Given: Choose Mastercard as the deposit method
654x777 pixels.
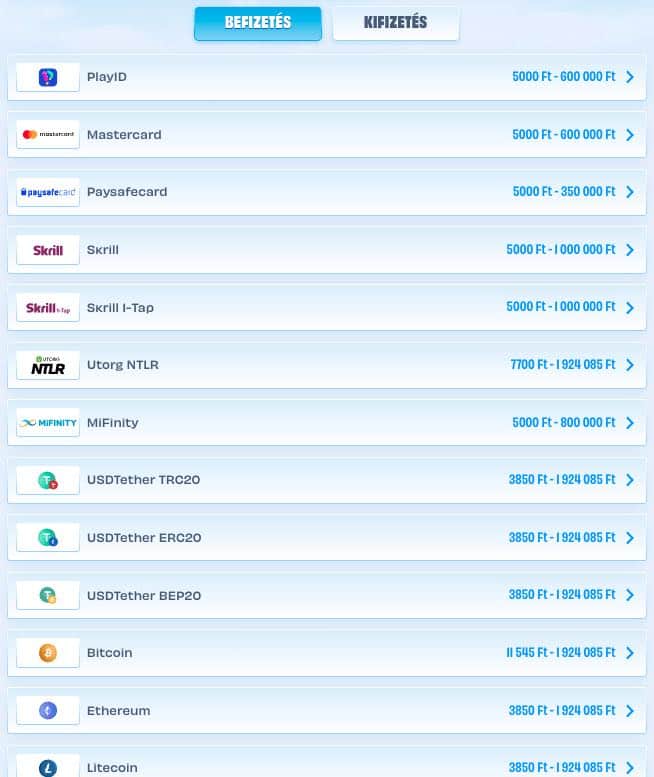Looking at the screenshot, I should pos(326,135).
